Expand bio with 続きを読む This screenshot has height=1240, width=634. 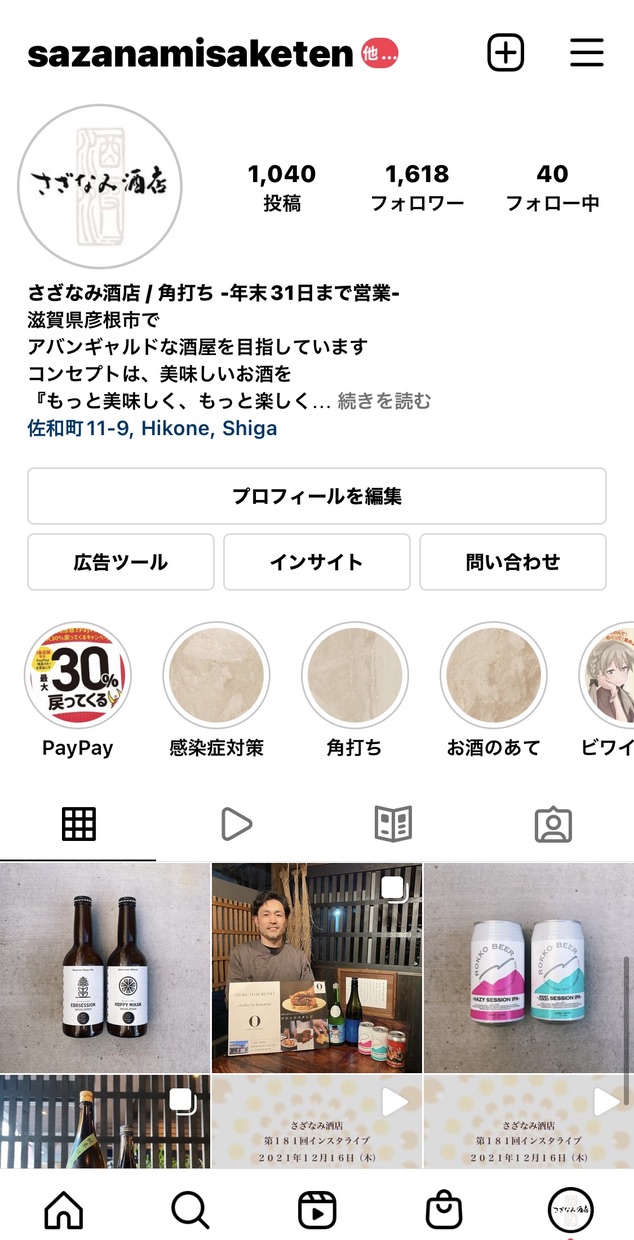pyautogui.click(x=385, y=402)
